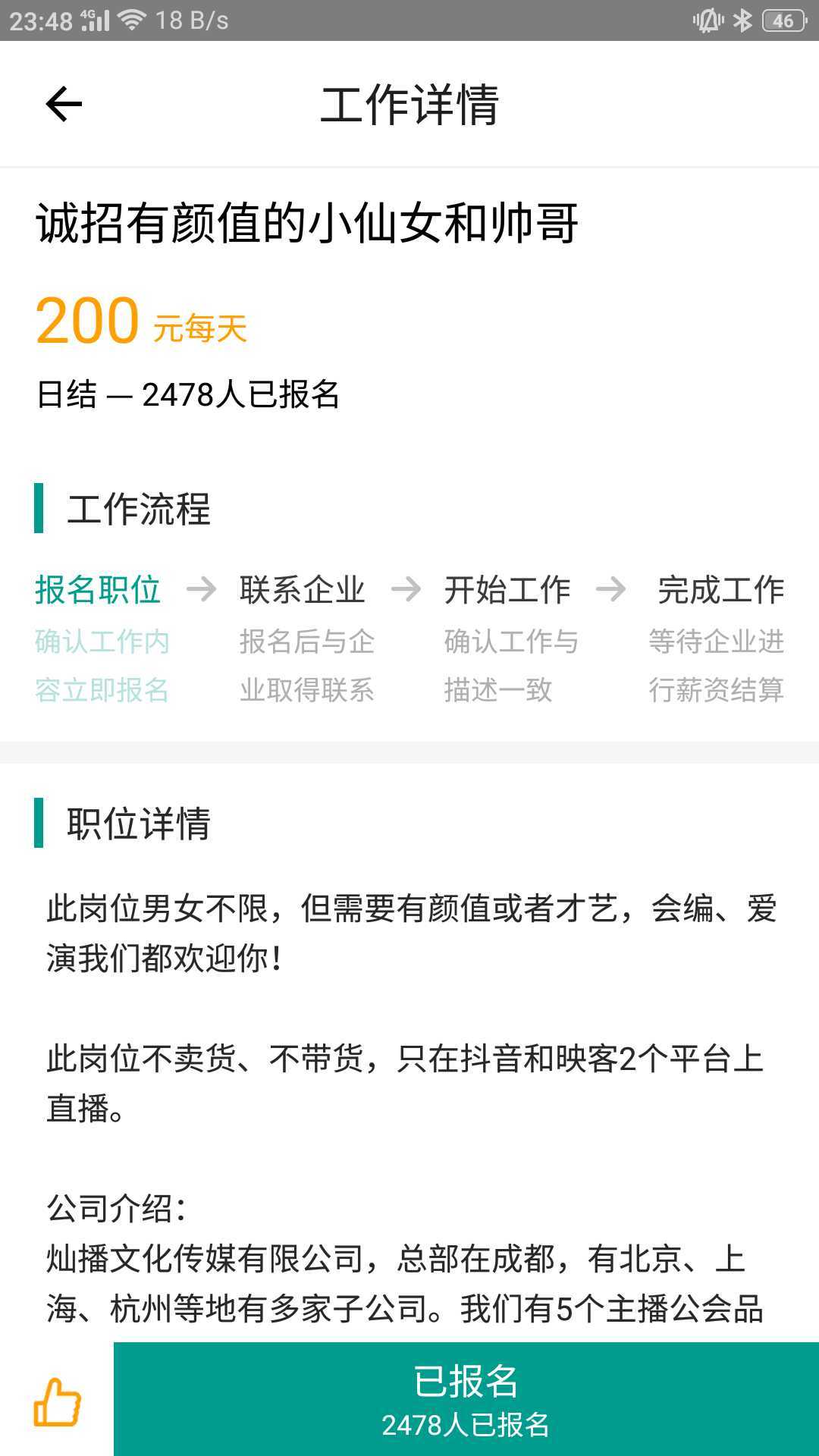Tap the back arrow to leave job details
Screen dimensions: 819x1456
[63, 103]
